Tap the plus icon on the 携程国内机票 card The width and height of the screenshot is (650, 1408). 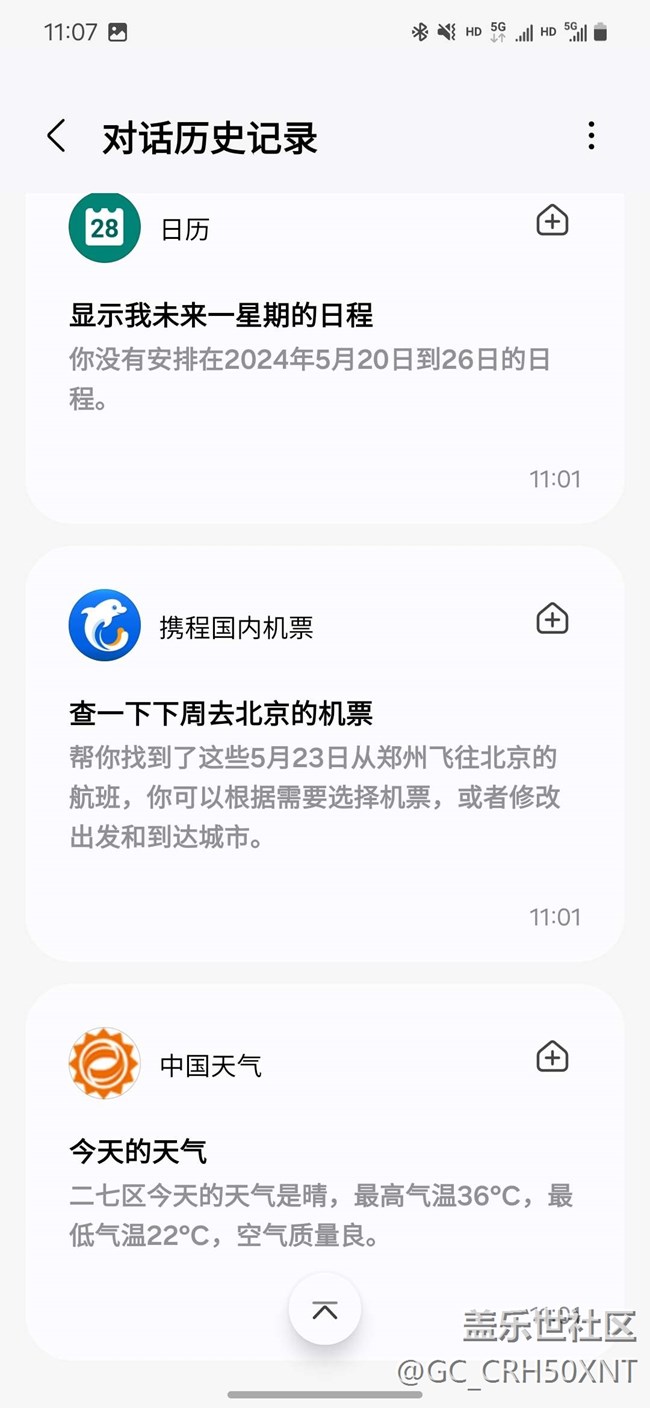point(552,619)
